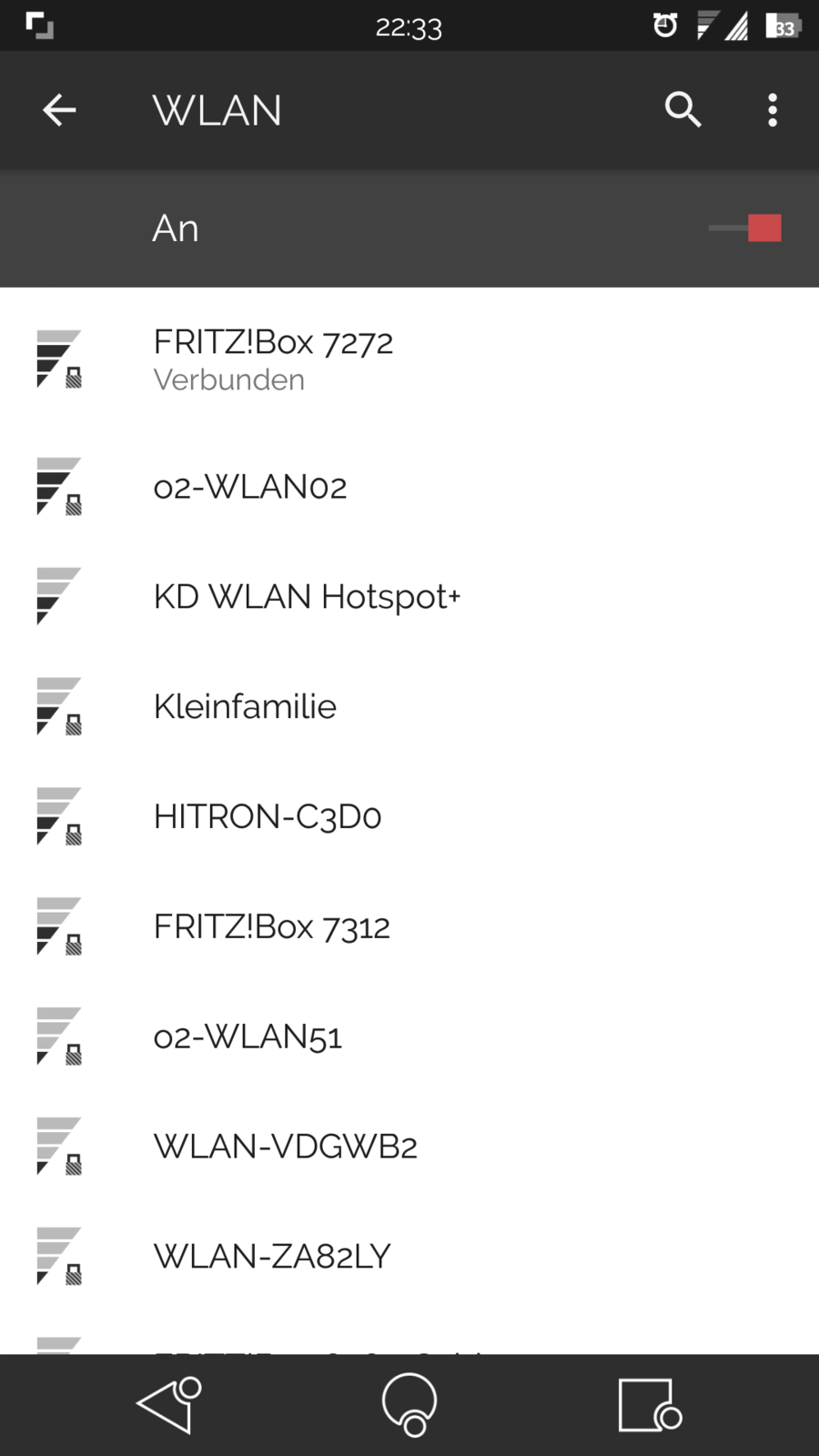Image resolution: width=819 pixels, height=1456 pixels.
Task: Select the o2-WLAN02 network
Action: (x=250, y=487)
